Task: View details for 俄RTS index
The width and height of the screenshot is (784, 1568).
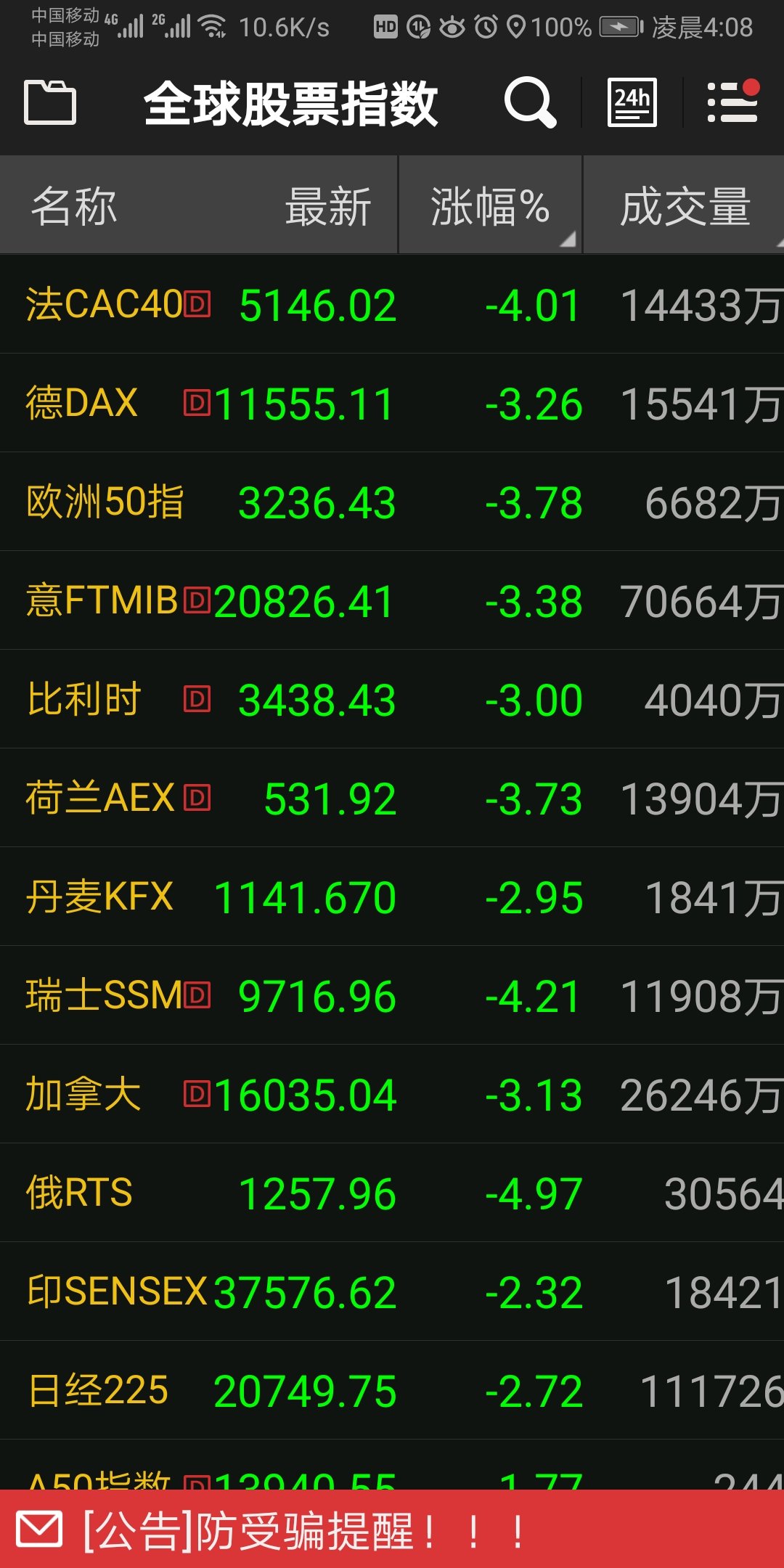Action: pos(392,1193)
